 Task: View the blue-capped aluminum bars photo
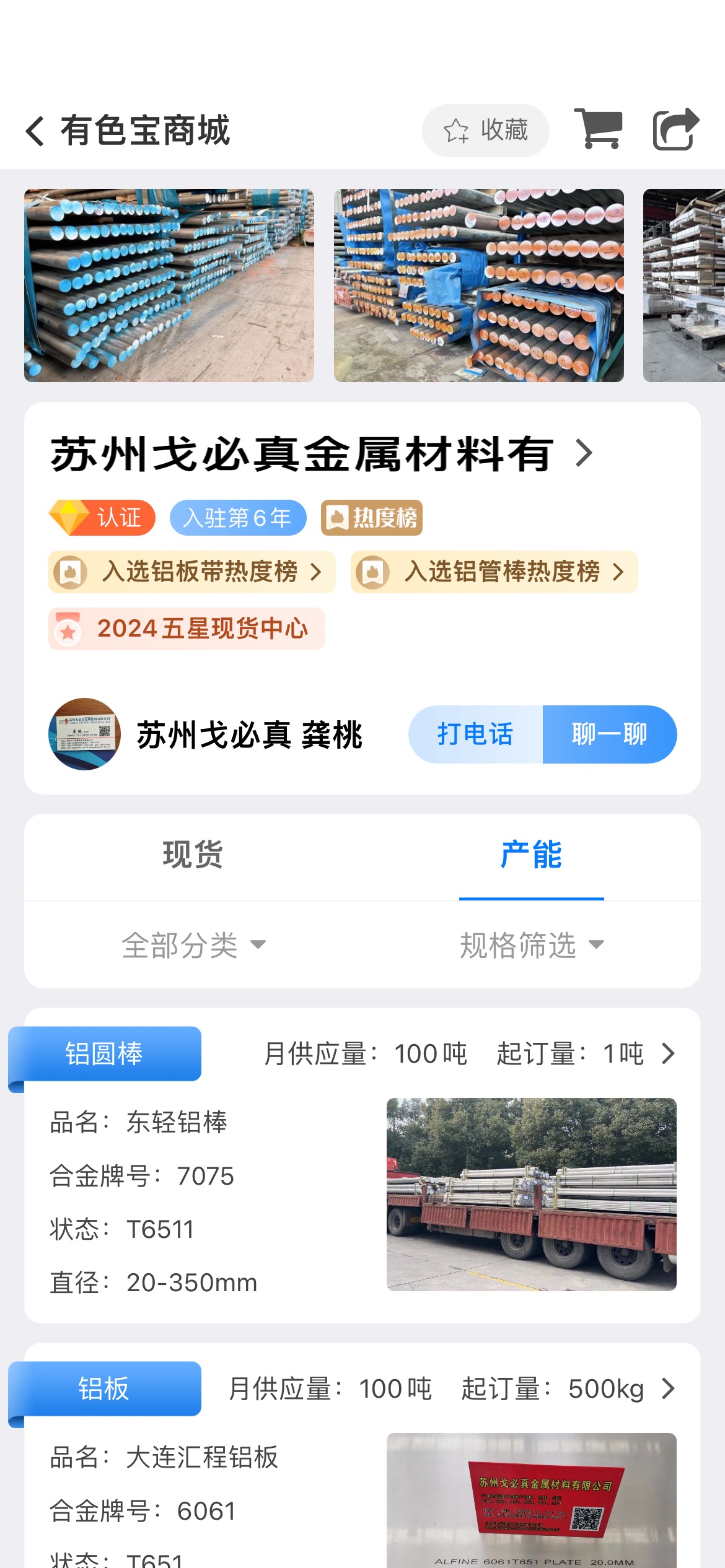[x=169, y=285]
